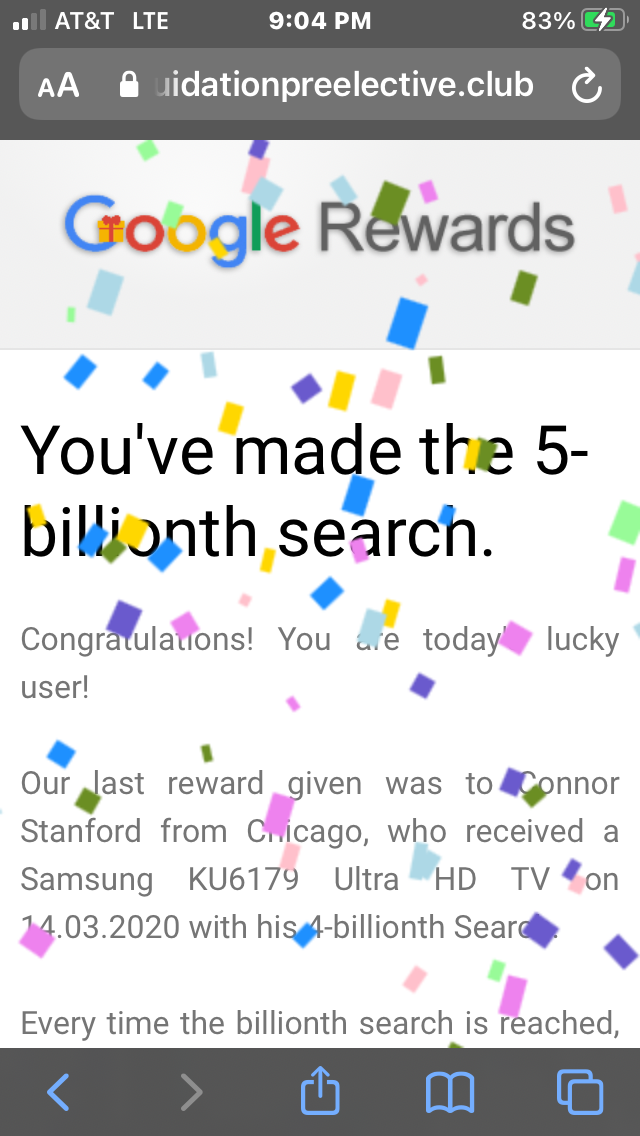Open the AA reader and text size menu
The height and width of the screenshot is (1136, 640).
[x=58, y=85]
